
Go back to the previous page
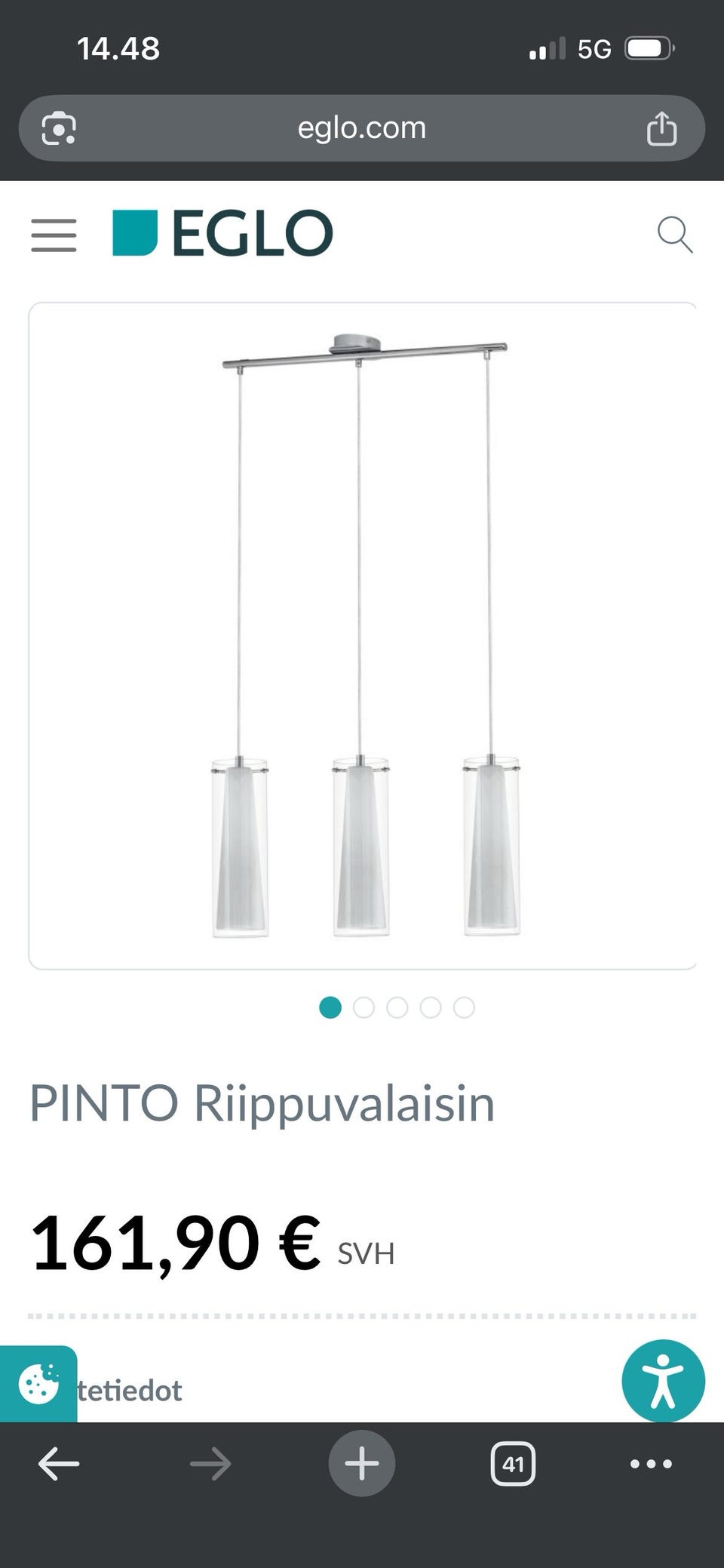tap(59, 1464)
